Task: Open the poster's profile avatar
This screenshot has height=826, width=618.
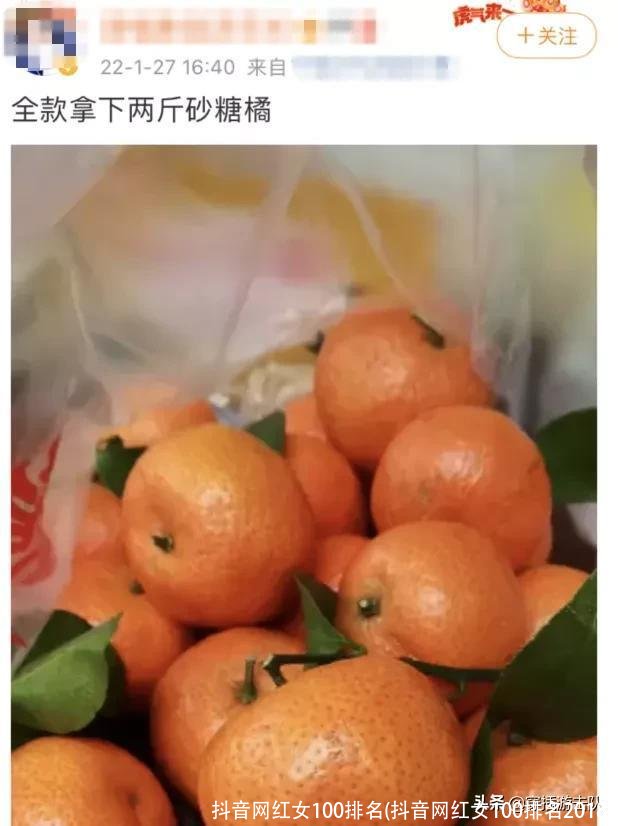Action: 42,38
